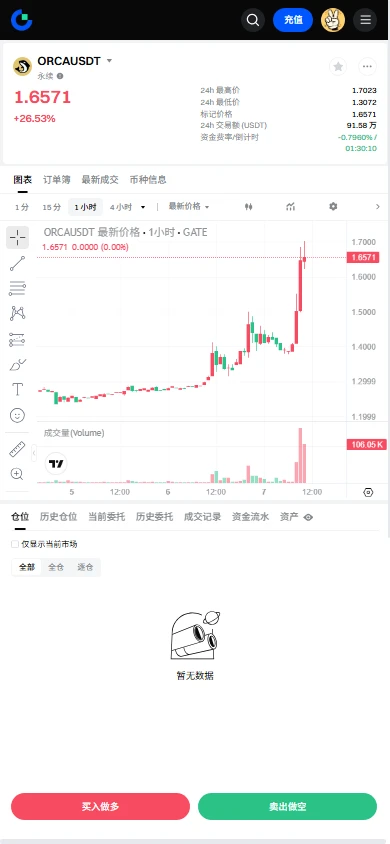Open the three-dot more options button
Viewport: 390px width, 844px height.
click(367, 67)
